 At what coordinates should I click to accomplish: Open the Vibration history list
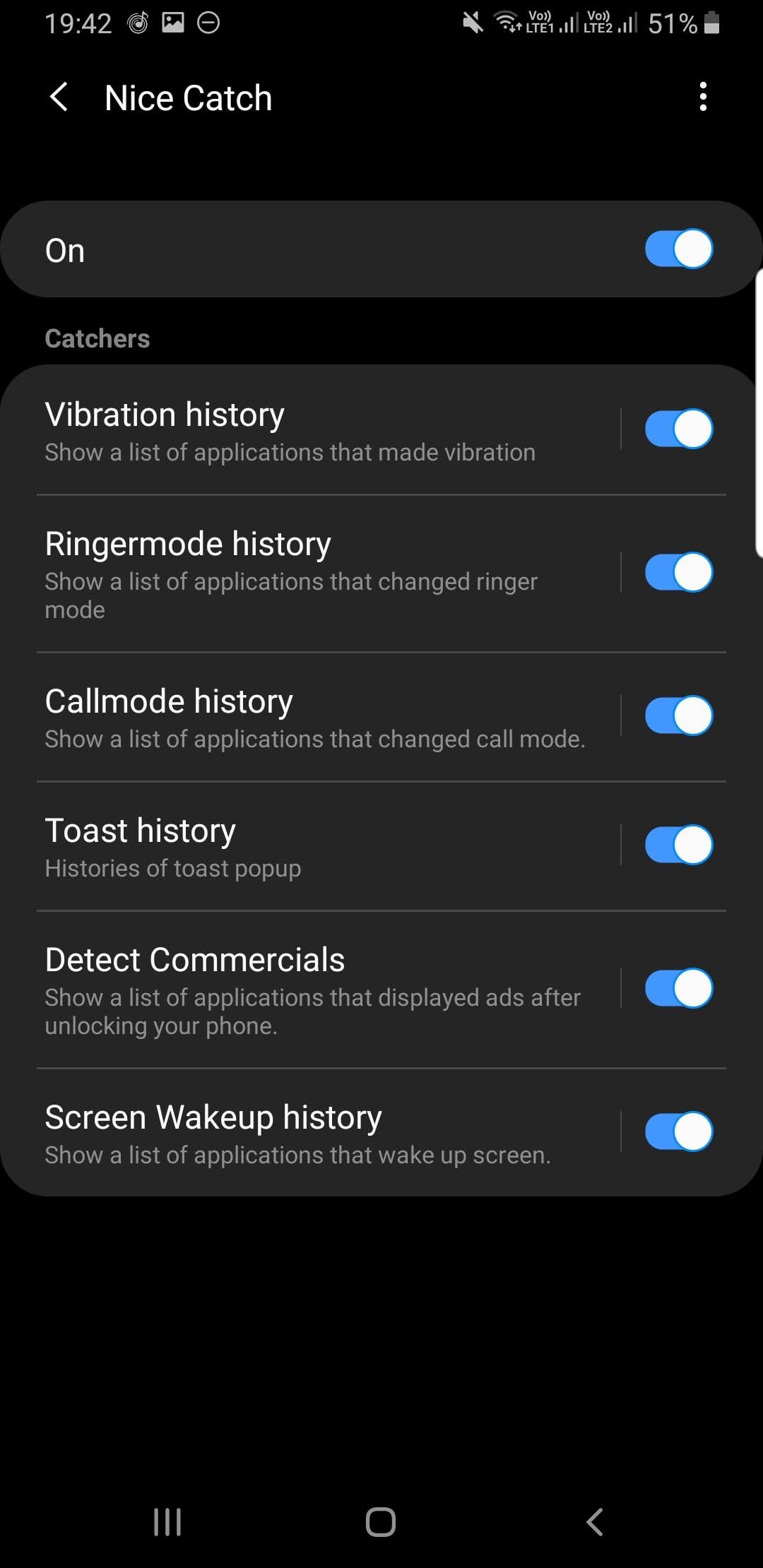311,431
